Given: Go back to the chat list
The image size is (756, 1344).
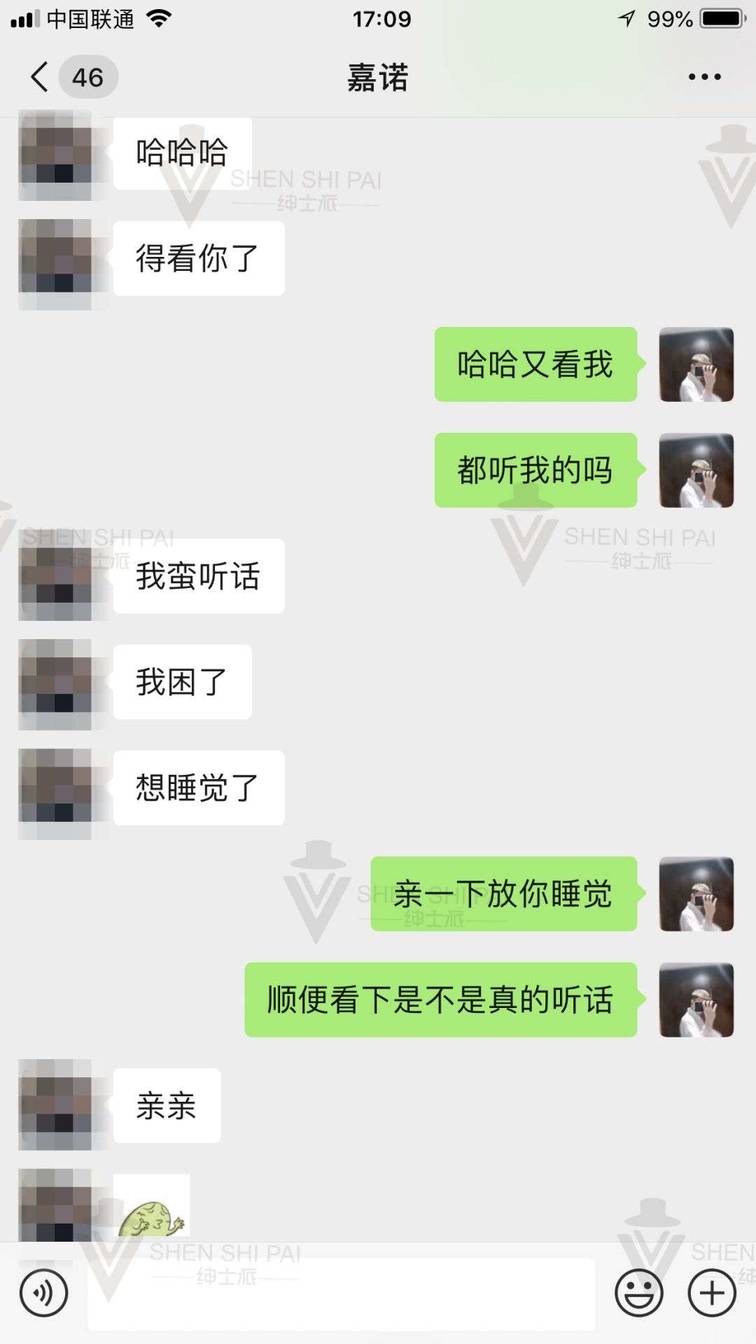Looking at the screenshot, I should [x=40, y=77].
